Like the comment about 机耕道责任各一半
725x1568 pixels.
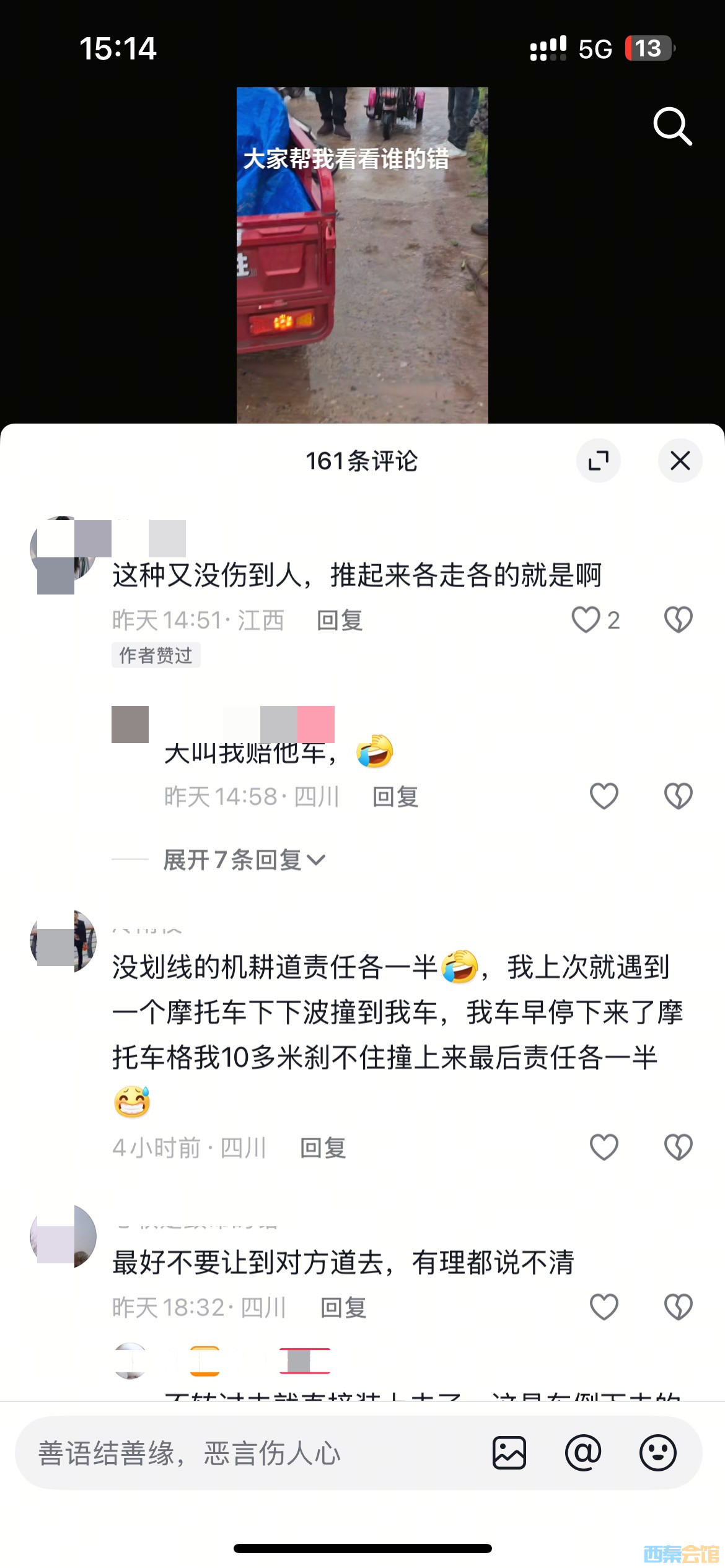(x=604, y=1148)
